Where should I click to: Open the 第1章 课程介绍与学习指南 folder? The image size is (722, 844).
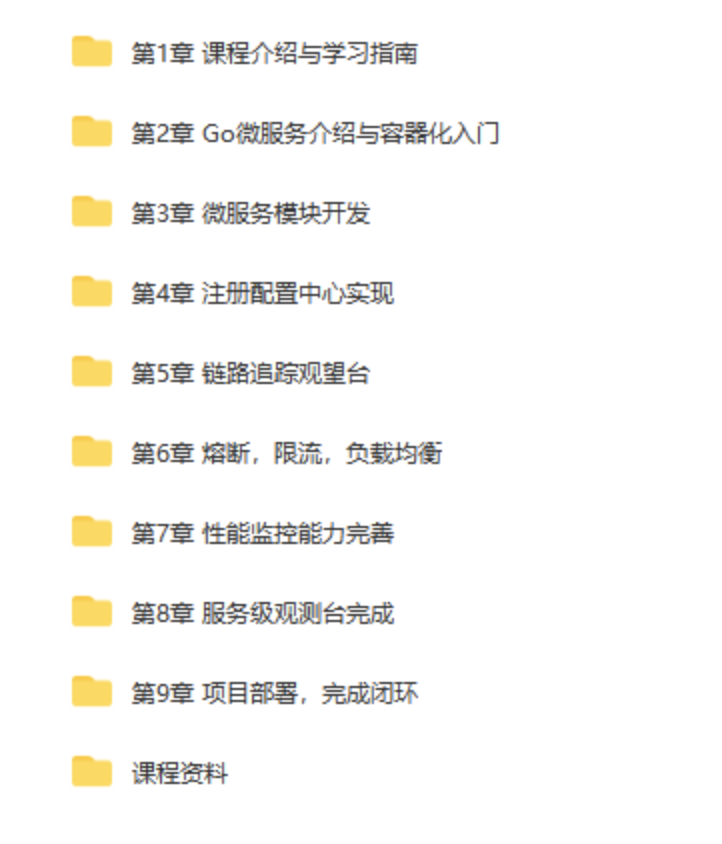(273, 53)
